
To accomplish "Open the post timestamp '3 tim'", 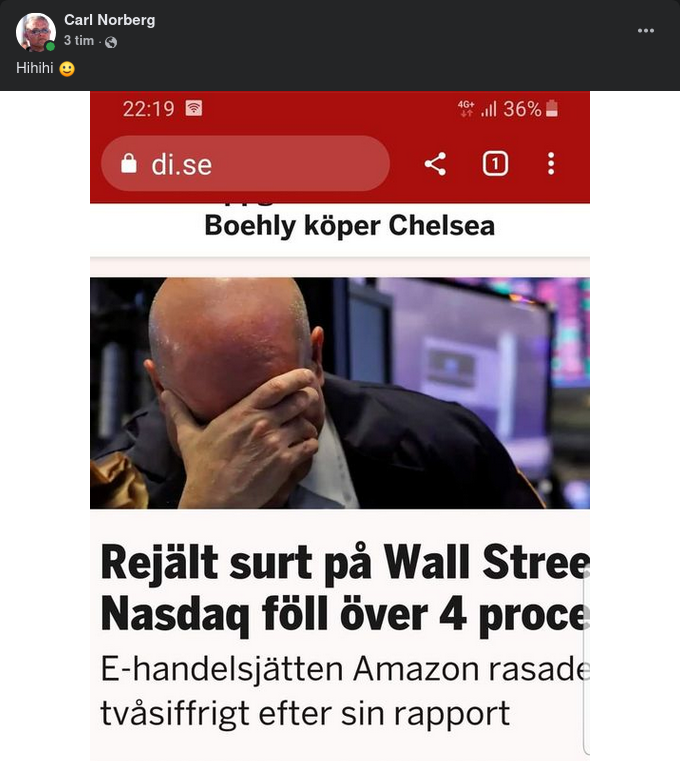I will click(x=78, y=41).
